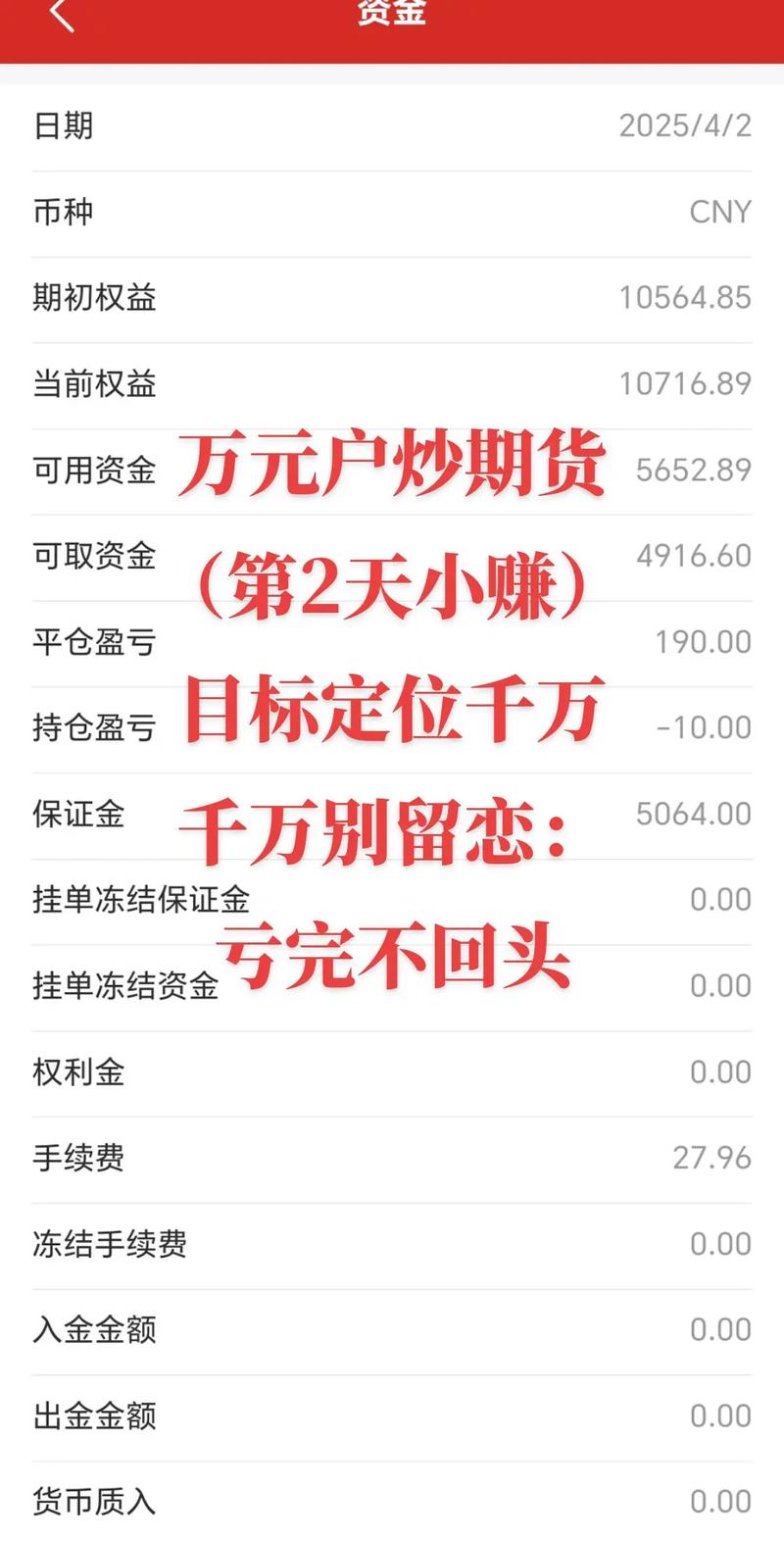784x1542 pixels.
Task: Select the 入金金额 row
Action: 392,1328
